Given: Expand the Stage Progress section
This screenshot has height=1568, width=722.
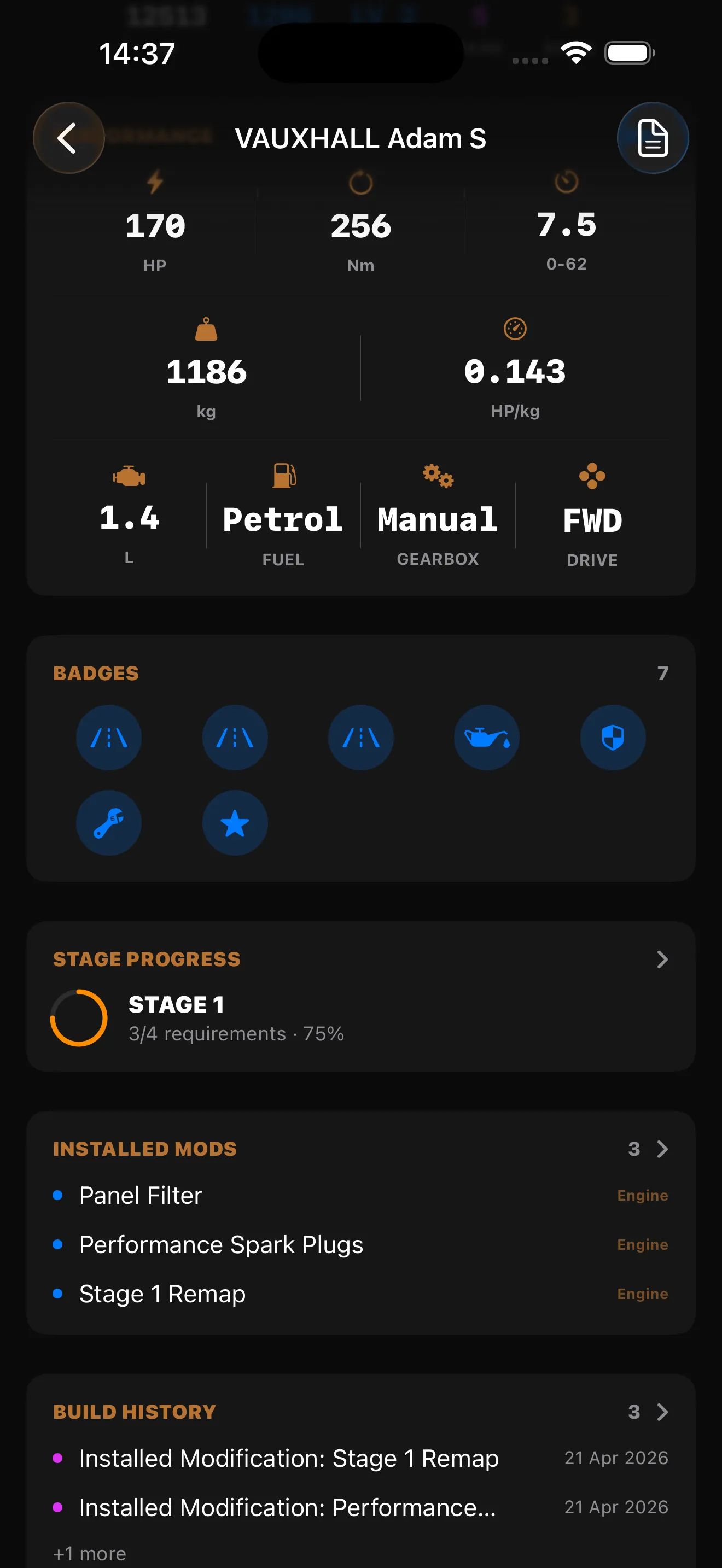Looking at the screenshot, I should 662,959.
